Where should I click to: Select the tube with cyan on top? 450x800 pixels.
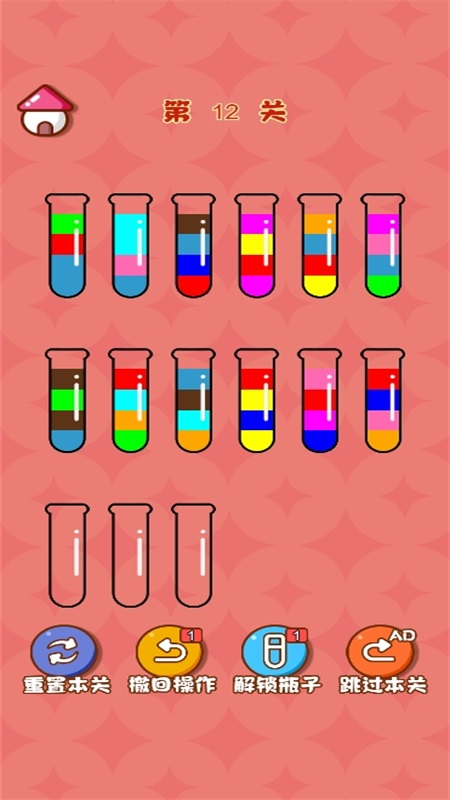(131, 245)
